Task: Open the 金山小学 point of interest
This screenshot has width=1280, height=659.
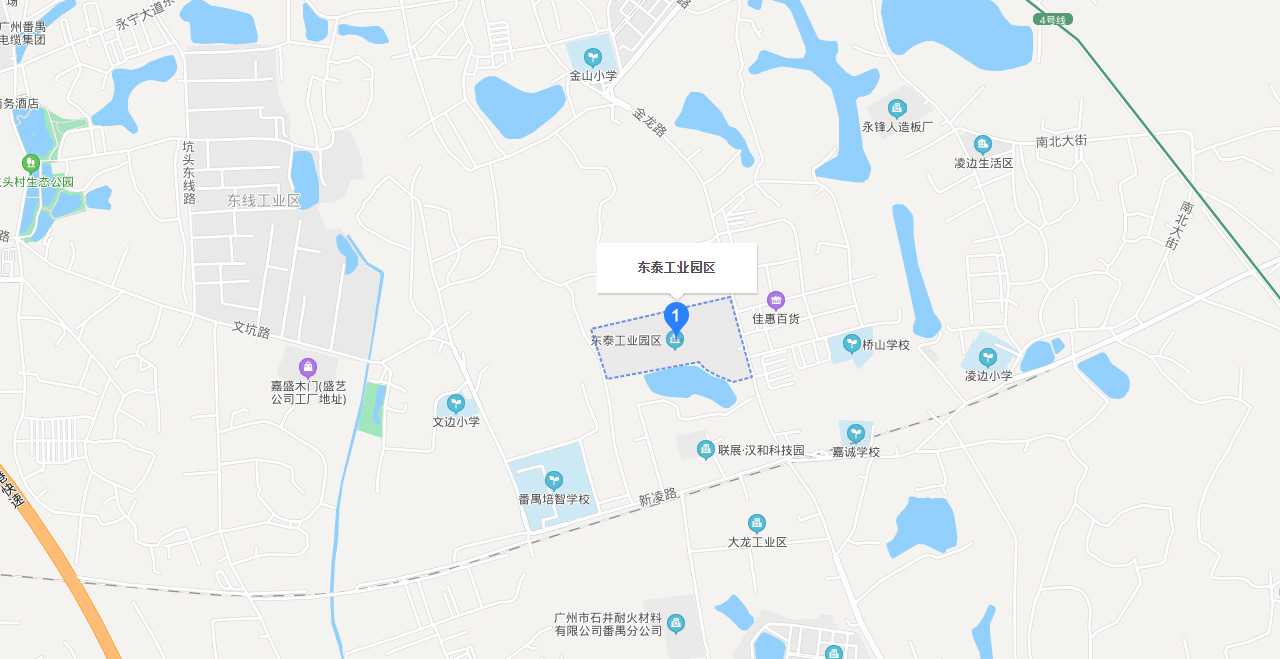Action: point(592,58)
